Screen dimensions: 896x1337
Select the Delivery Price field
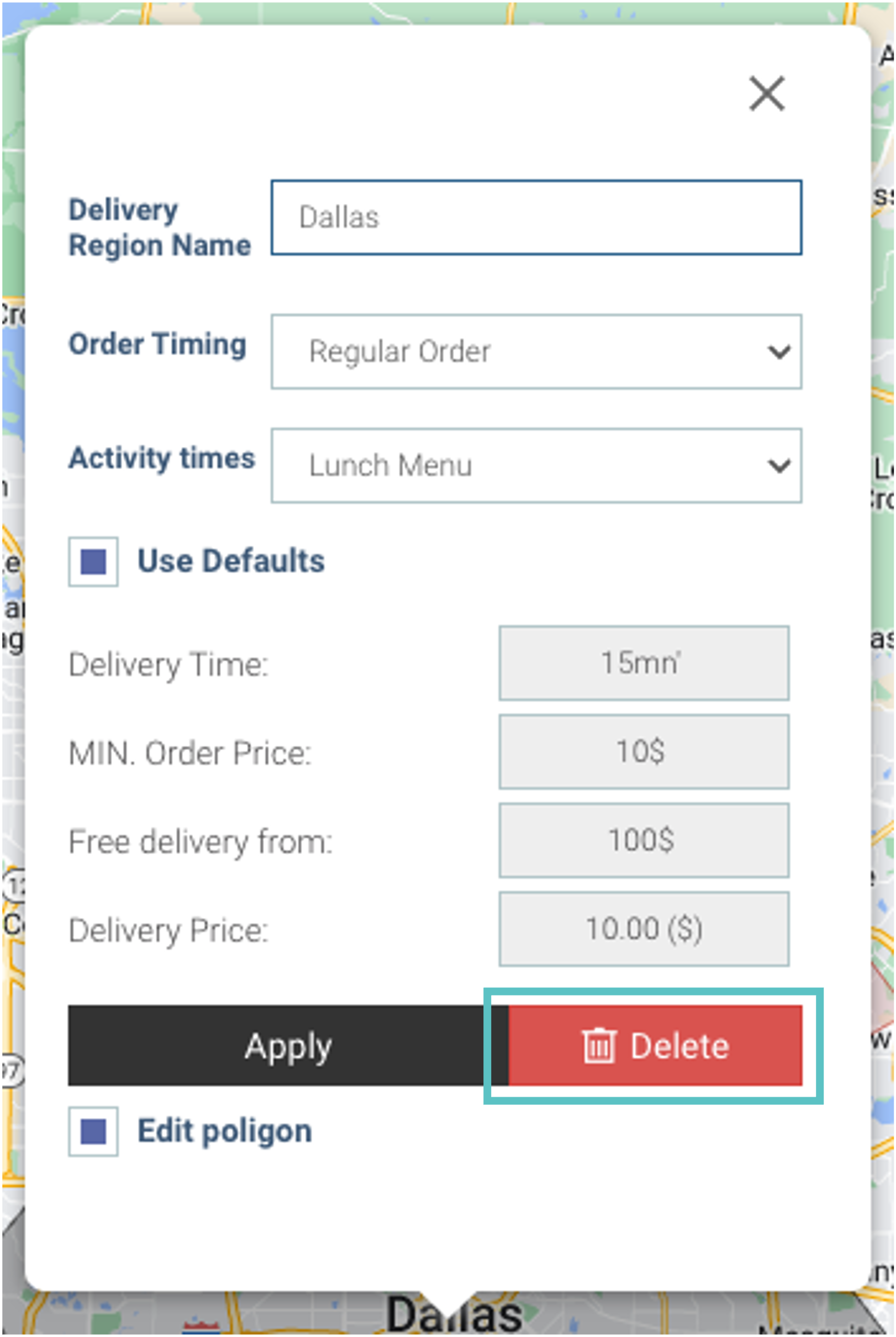[x=644, y=929]
